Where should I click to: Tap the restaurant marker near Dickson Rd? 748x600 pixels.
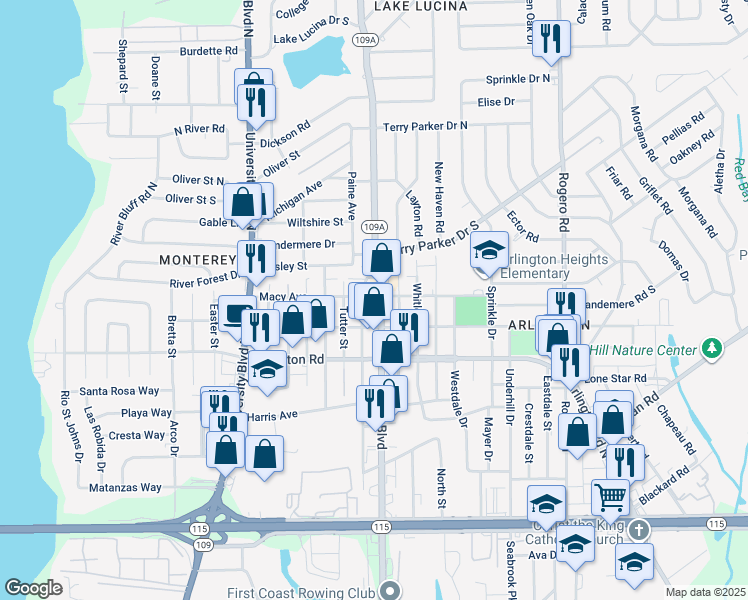[x=257, y=101]
